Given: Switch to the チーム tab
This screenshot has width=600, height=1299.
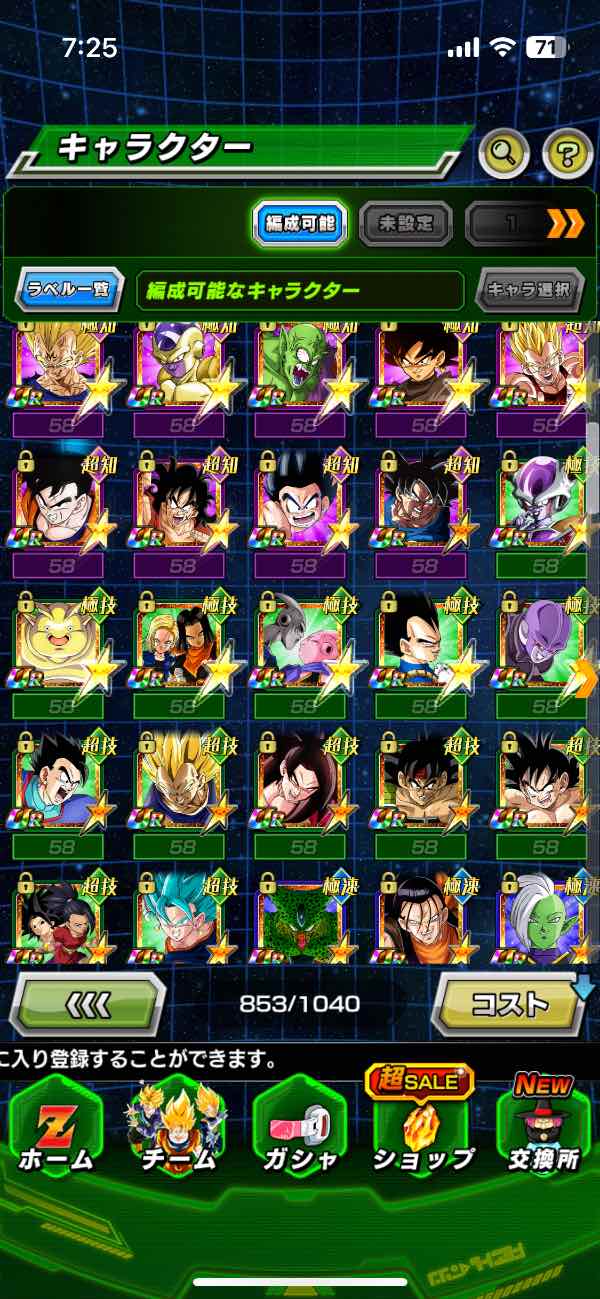Looking at the screenshot, I should pyautogui.click(x=177, y=1130).
